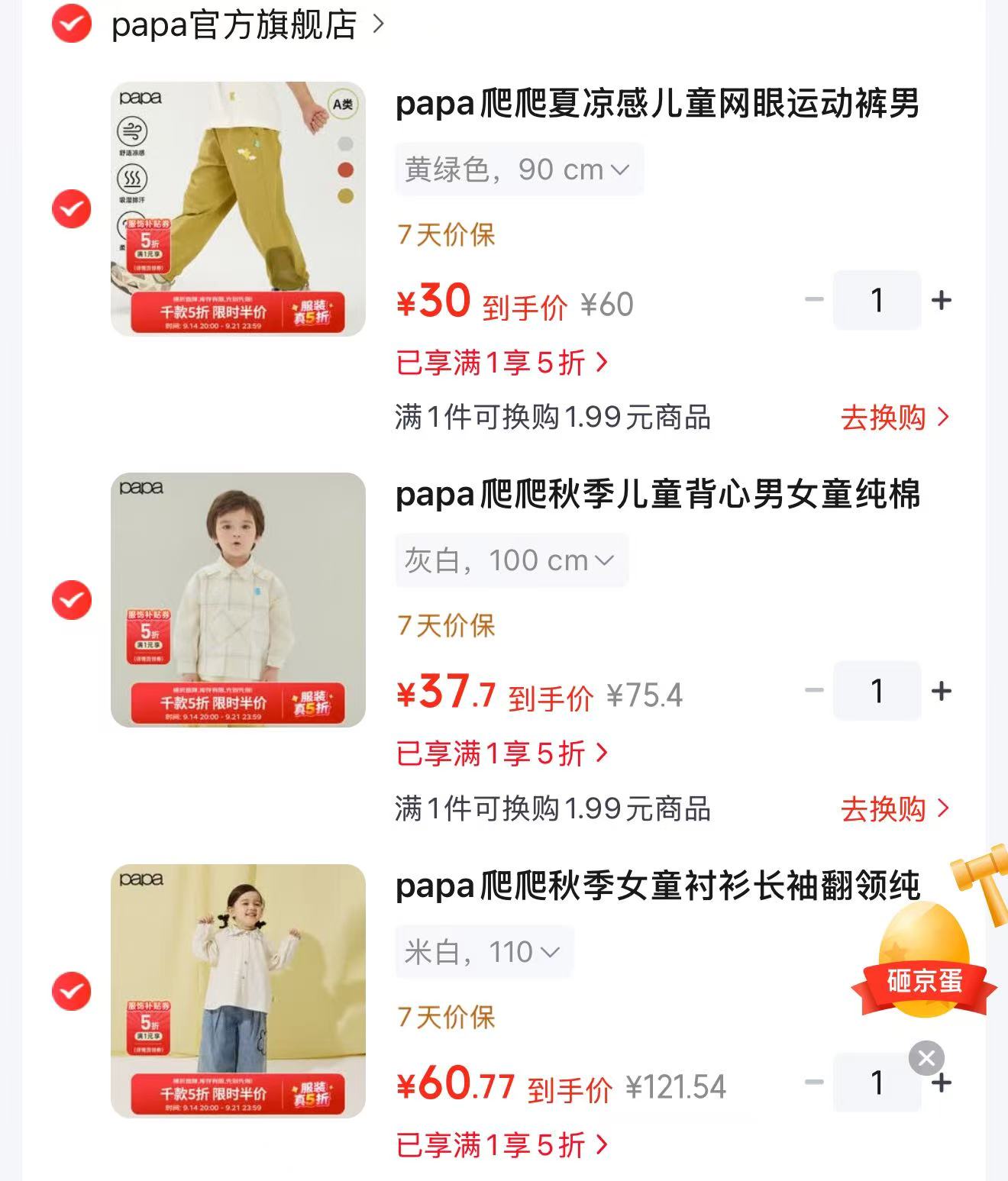Tap 去换购 under the 网眼运动裤 item

point(895,418)
